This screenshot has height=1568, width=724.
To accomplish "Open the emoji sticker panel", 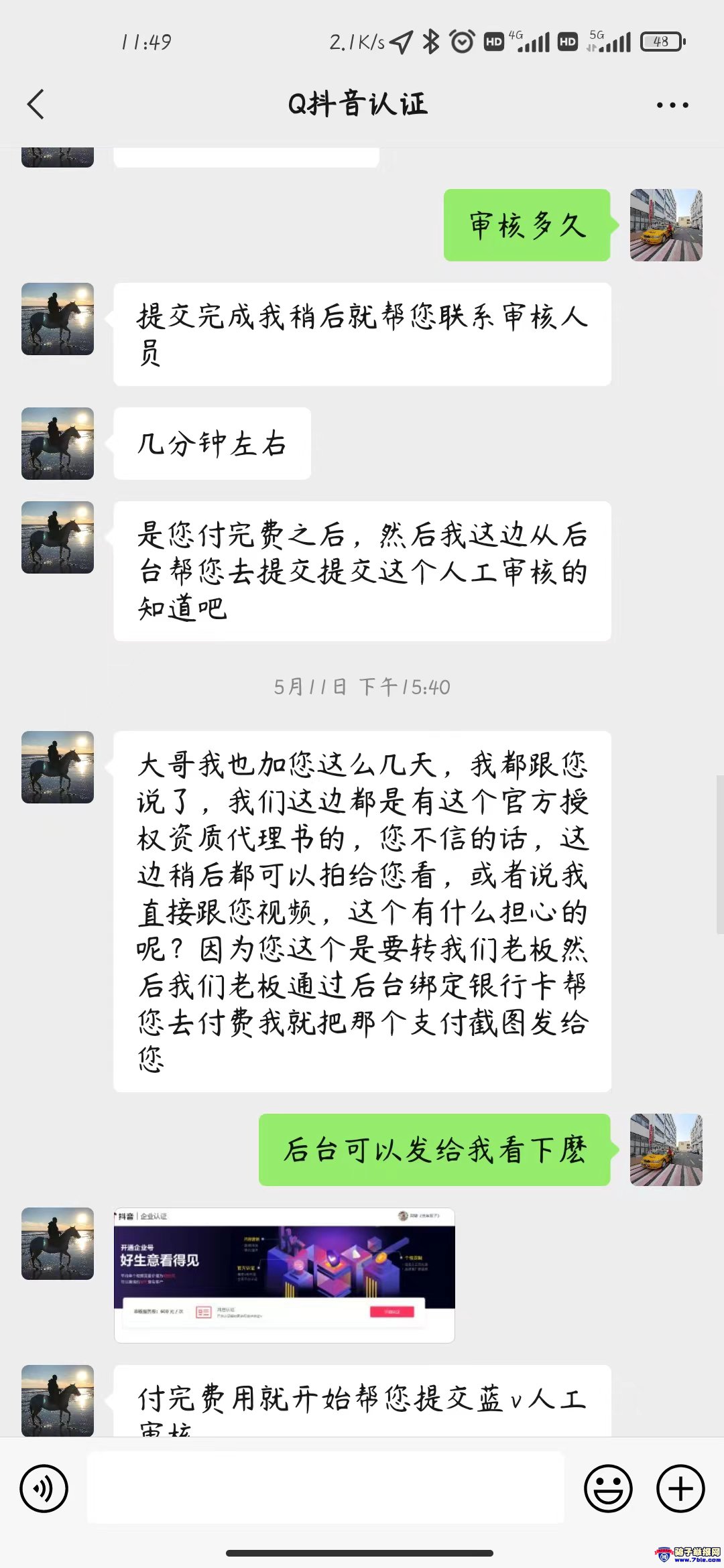I will (x=608, y=1488).
